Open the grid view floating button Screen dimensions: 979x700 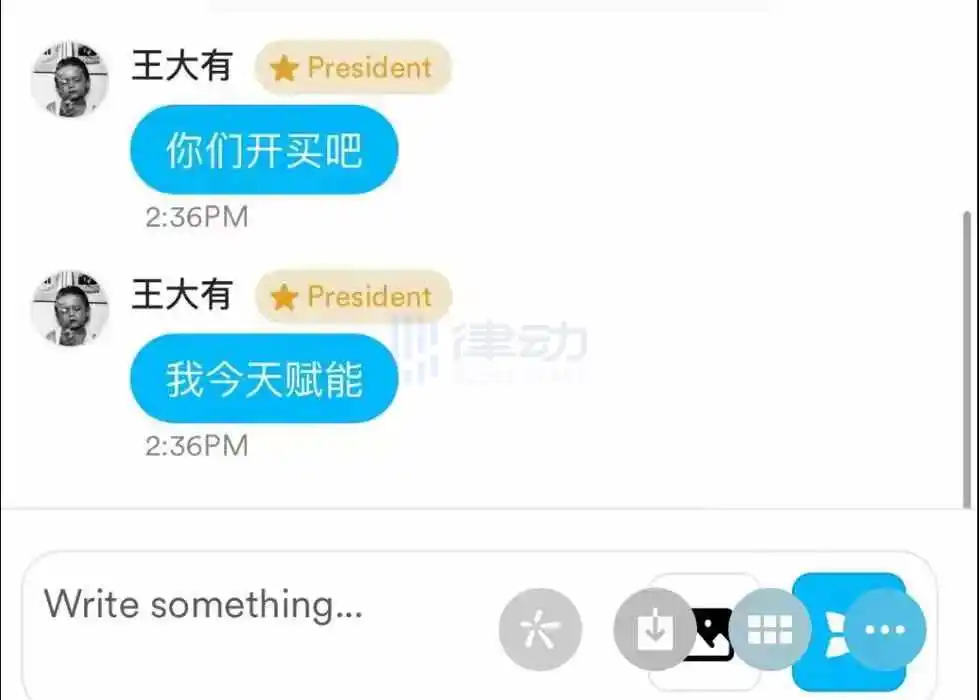[x=769, y=629]
